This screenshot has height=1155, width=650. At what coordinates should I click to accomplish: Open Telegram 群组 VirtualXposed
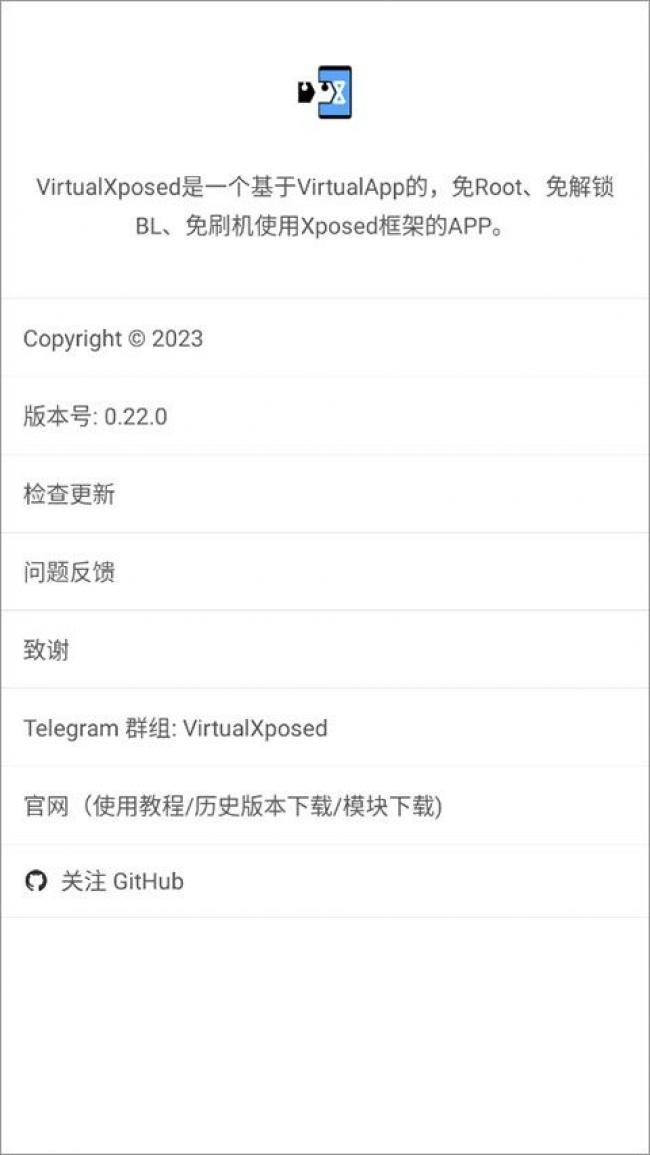(325, 728)
